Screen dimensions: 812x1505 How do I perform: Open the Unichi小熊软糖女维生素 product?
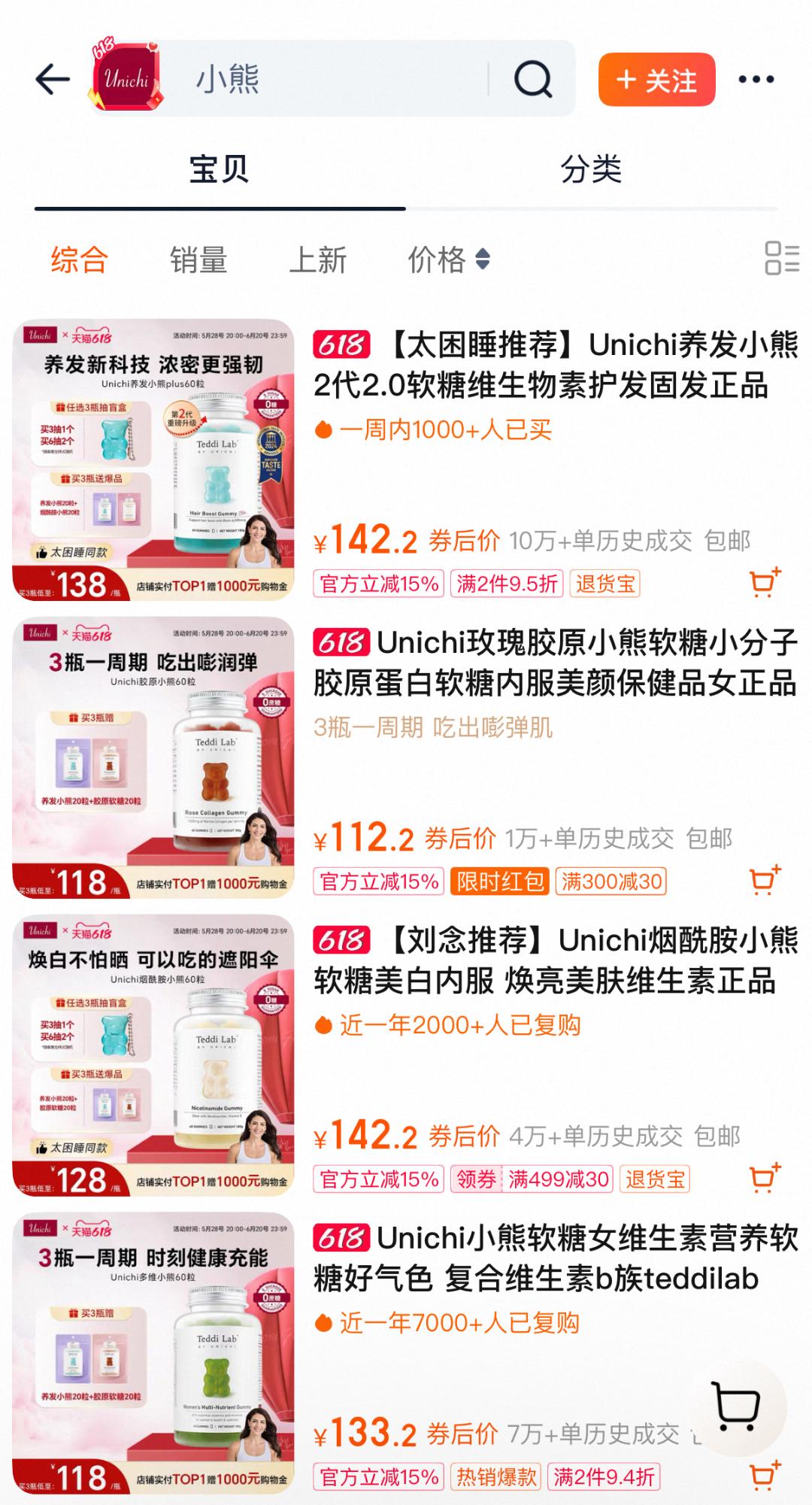tap(556, 1258)
